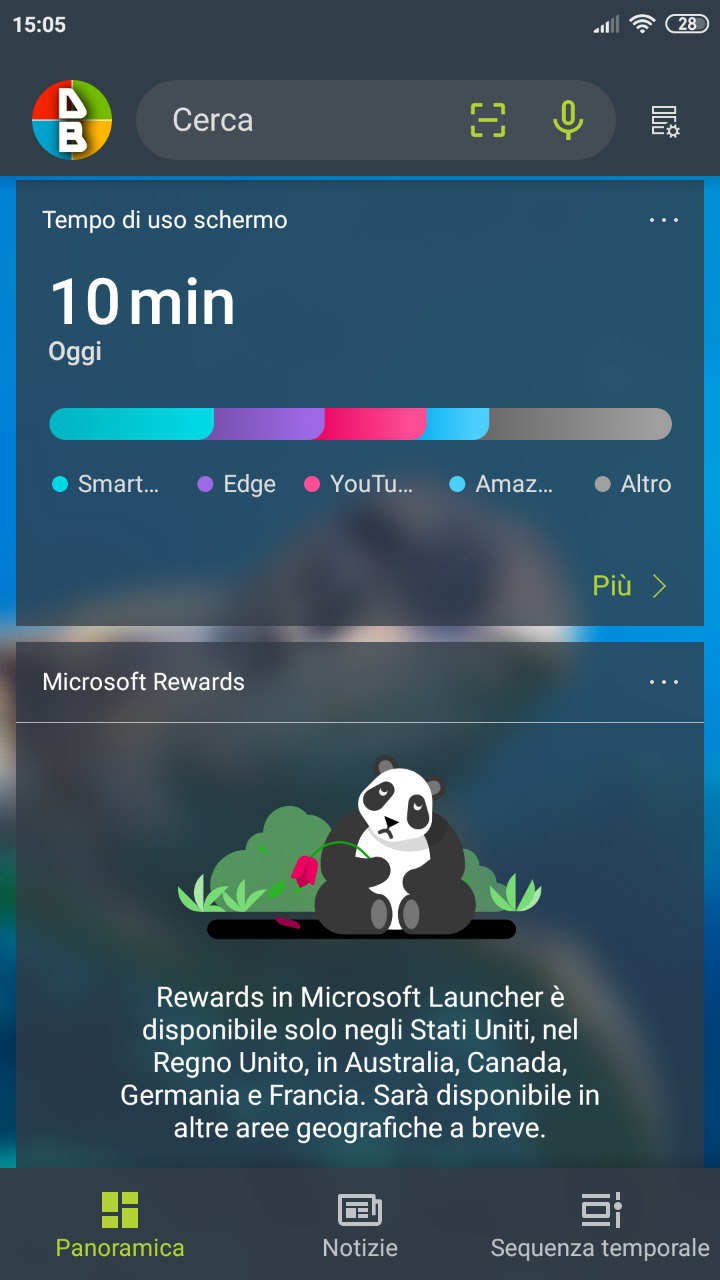Open the feed settings icon
This screenshot has width=720, height=1280.
pos(665,121)
